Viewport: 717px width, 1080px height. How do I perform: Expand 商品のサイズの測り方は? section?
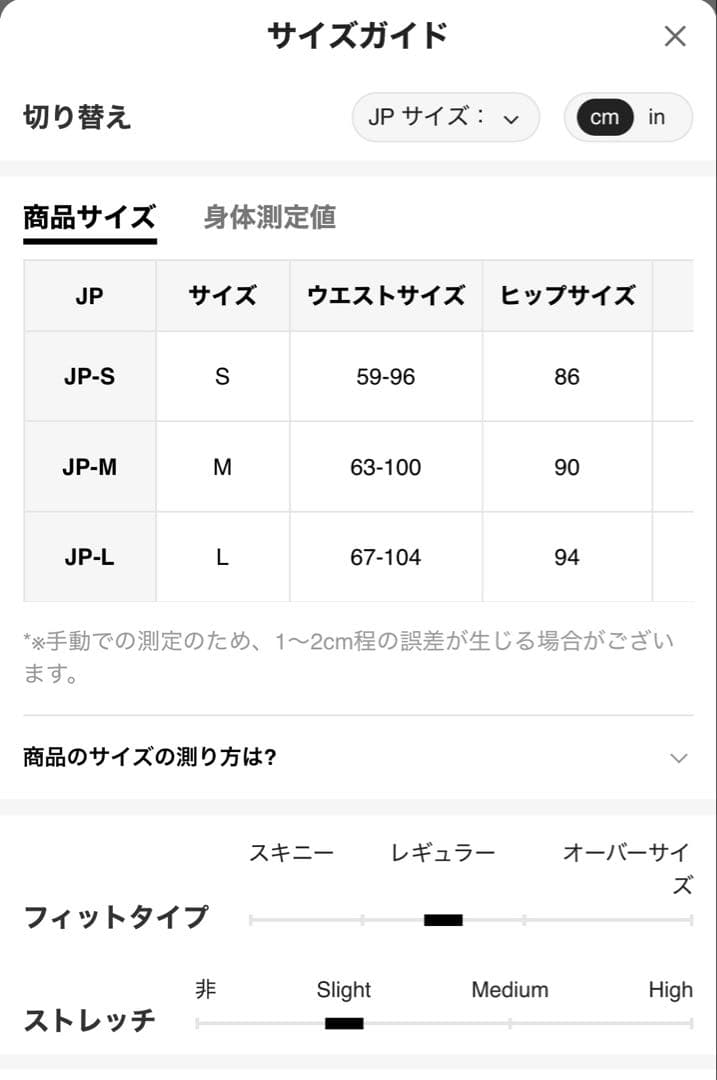(357, 758)
